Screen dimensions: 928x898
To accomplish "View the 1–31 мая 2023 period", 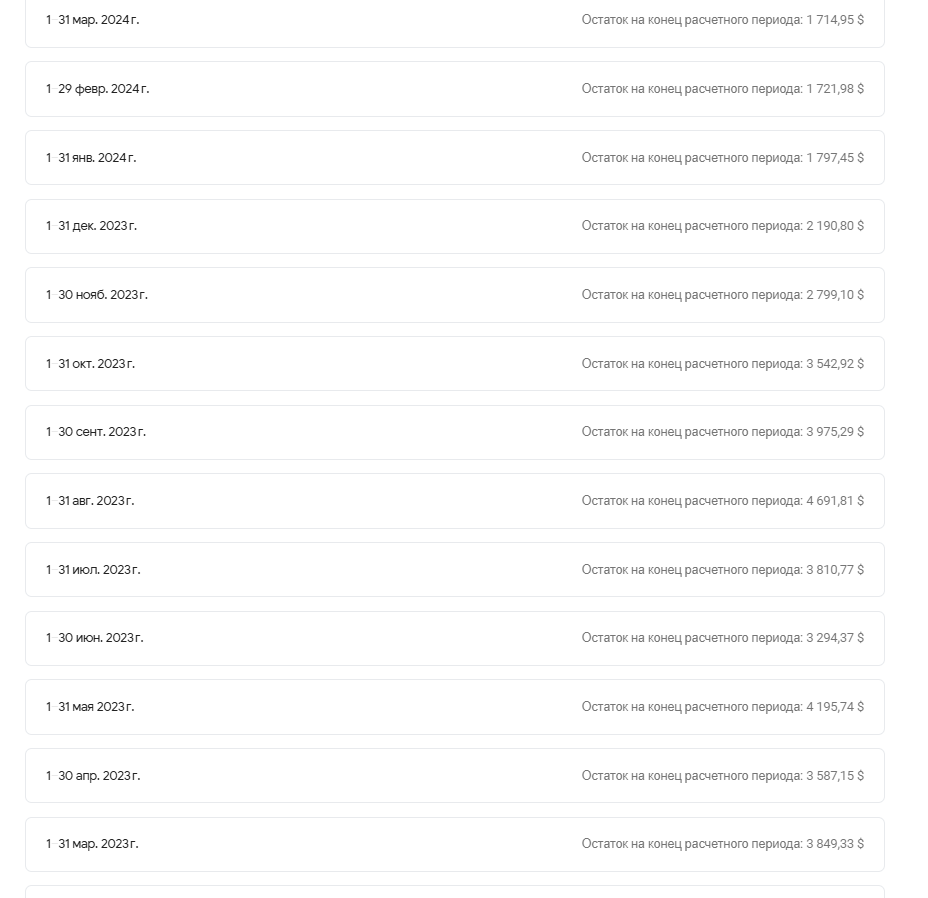I will point(455,707).
